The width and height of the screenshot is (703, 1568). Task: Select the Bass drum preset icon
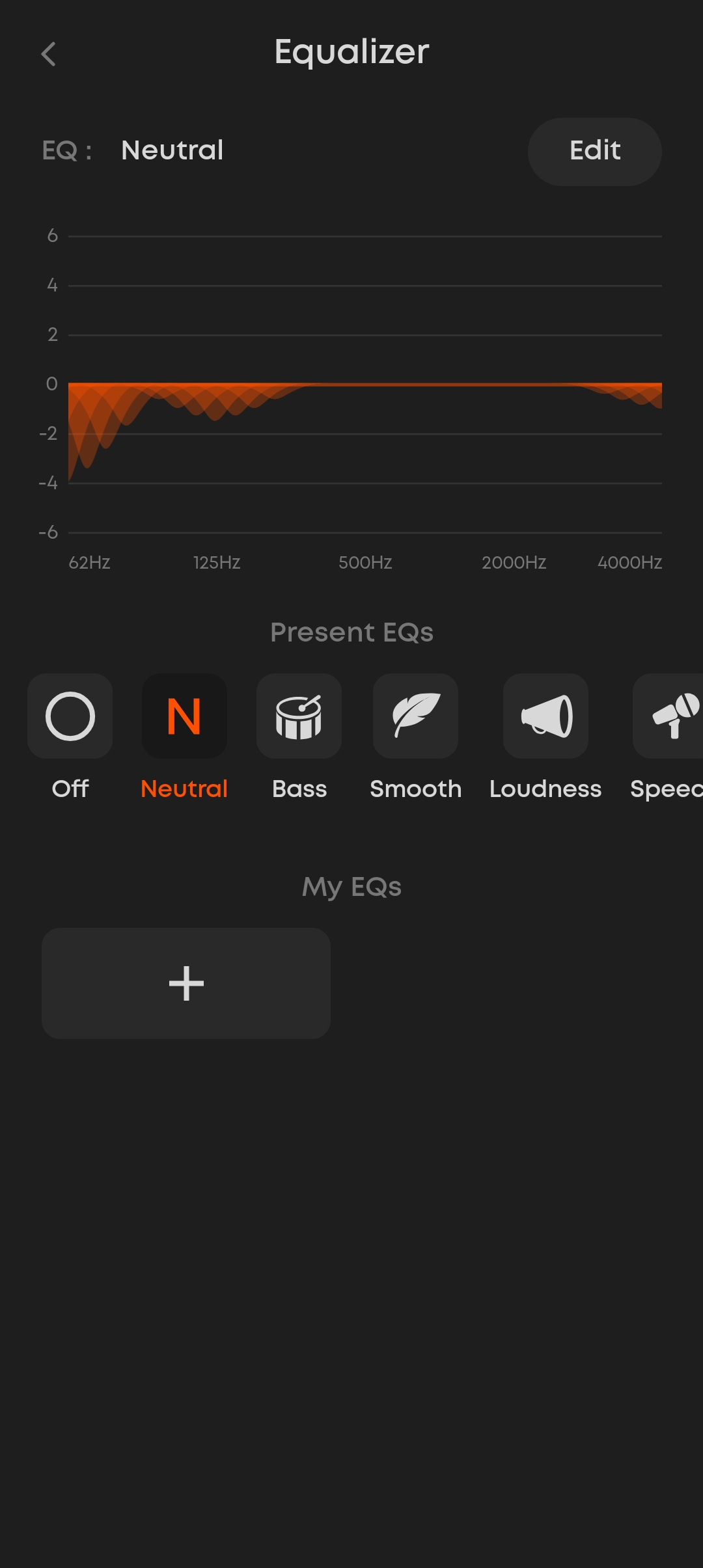pyautogui.click(x=299, y=716)
